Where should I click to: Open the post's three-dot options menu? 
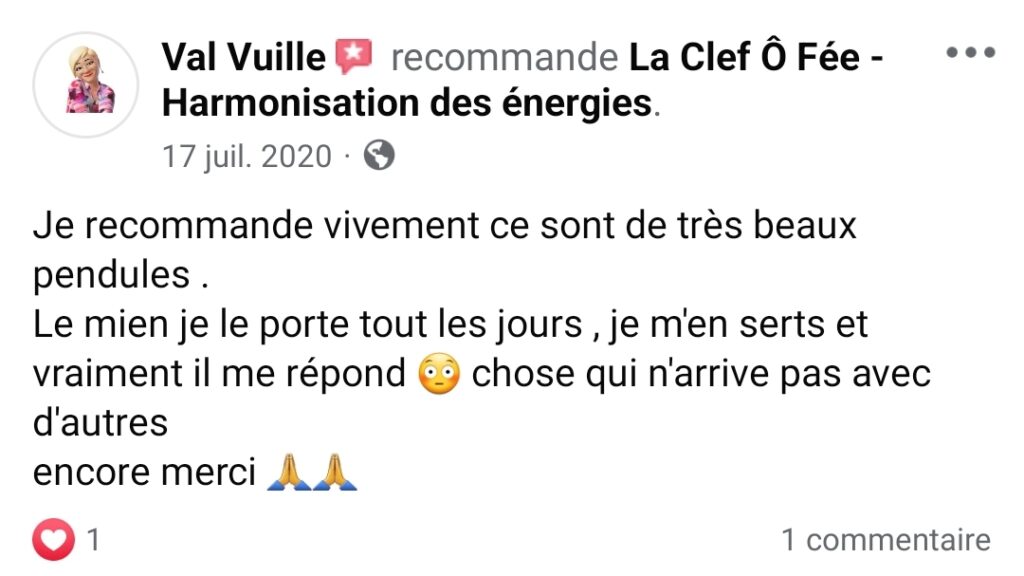click(x=970, y=54)
